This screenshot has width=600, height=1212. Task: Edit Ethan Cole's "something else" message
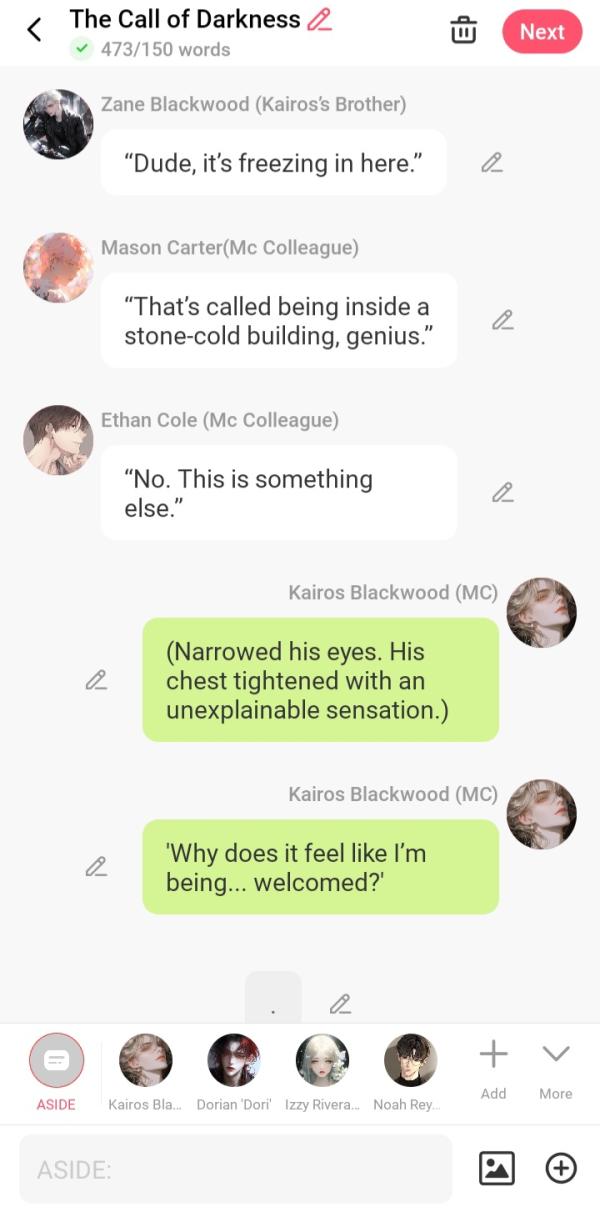502,492
